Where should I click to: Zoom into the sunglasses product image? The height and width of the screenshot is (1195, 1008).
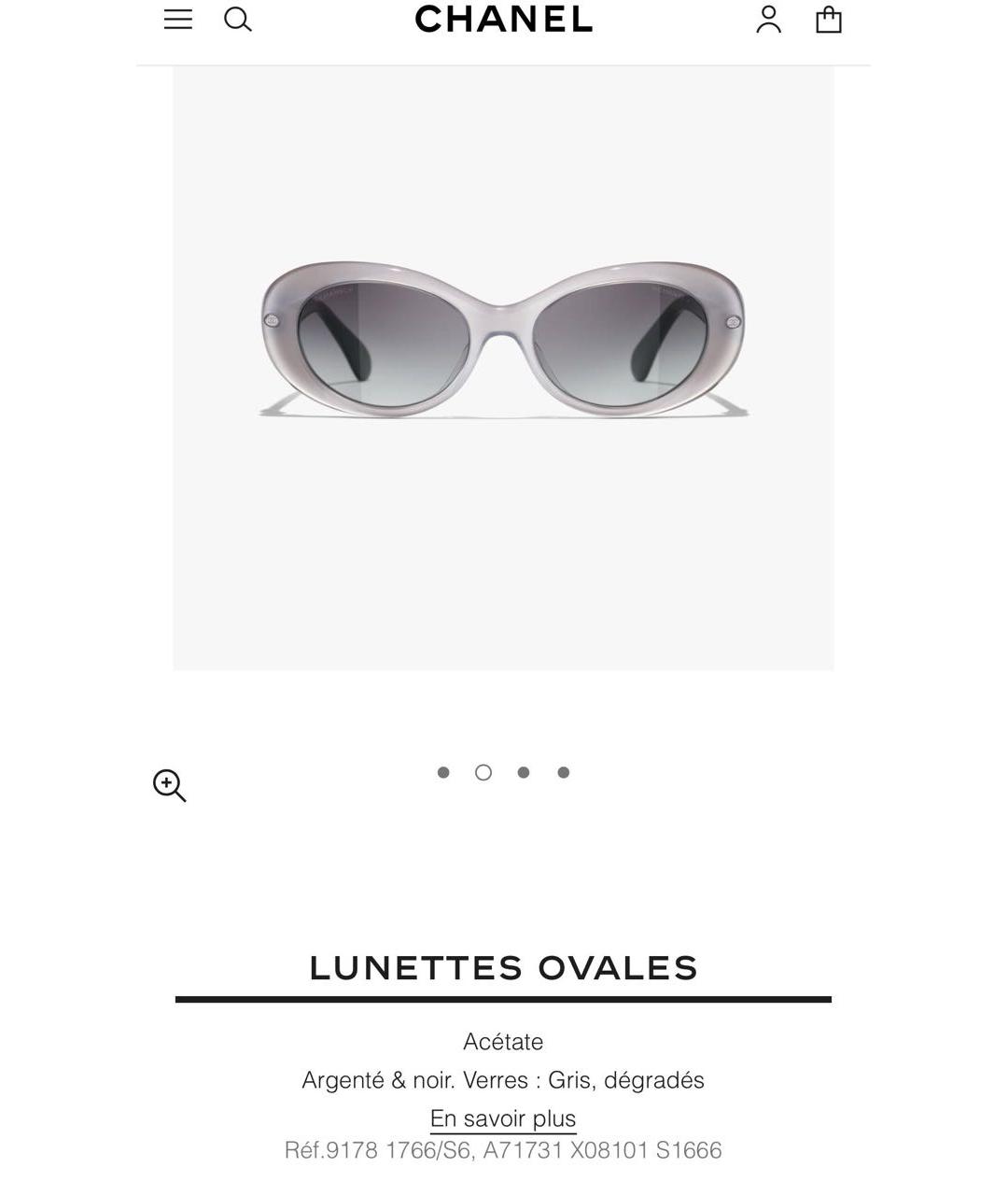[x=170, y=786]
